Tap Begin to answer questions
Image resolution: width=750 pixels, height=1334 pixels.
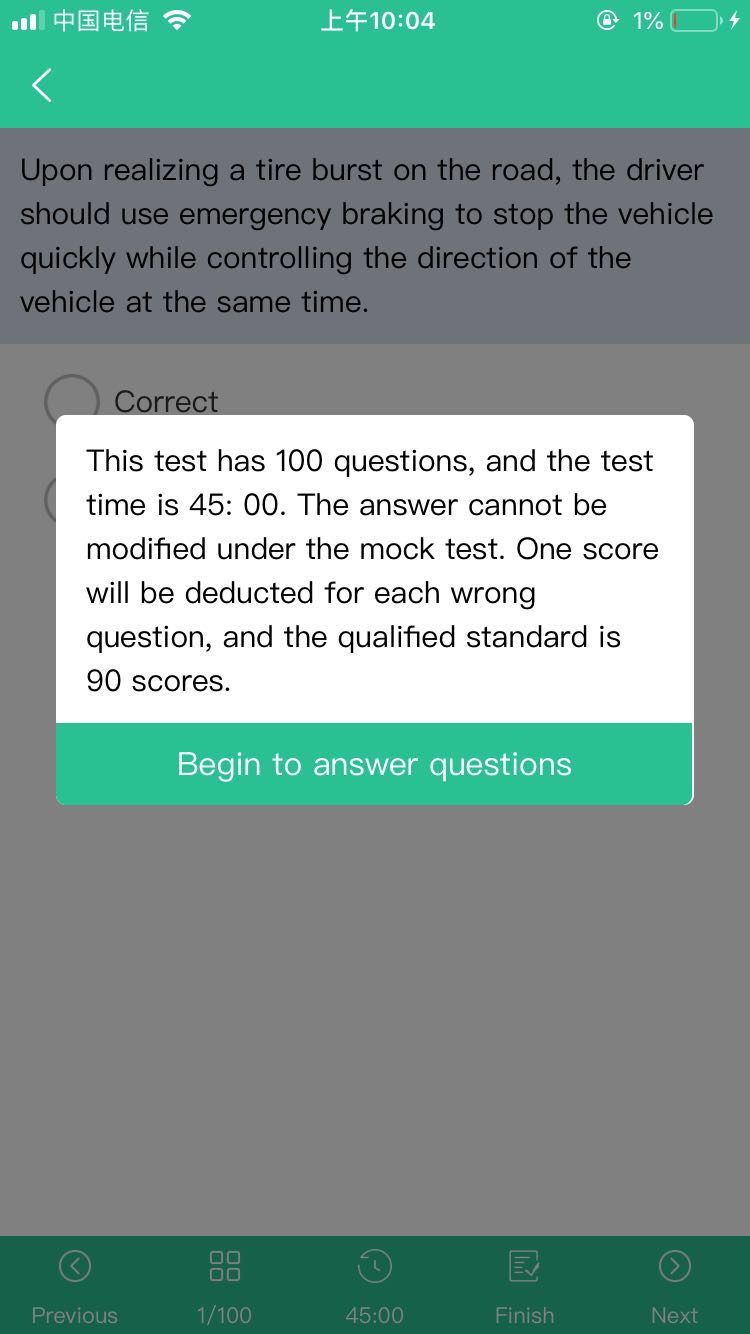tap(374, 764)
